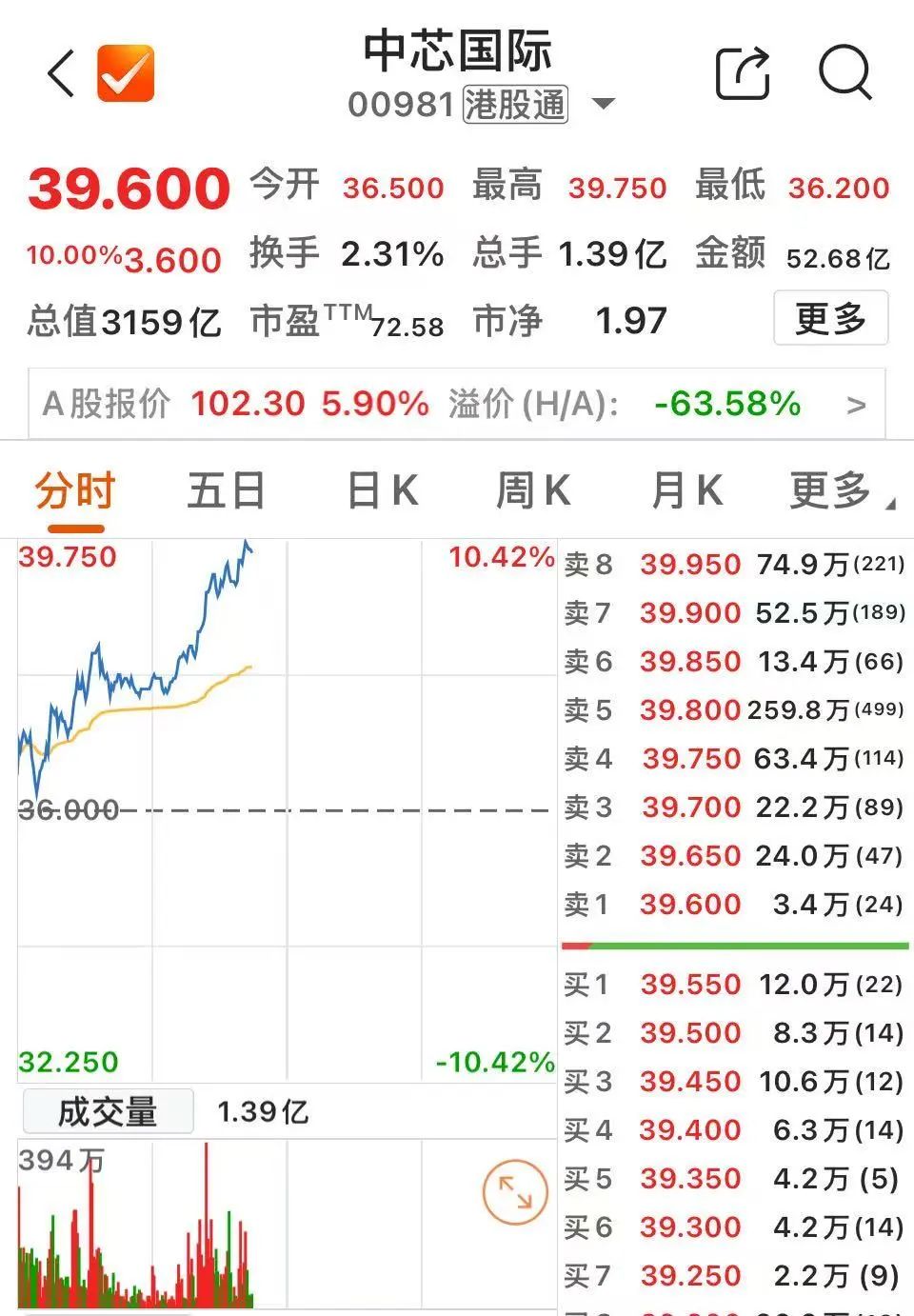
Task: Switch to the 月K chart tab
Action: coord(686,491)
